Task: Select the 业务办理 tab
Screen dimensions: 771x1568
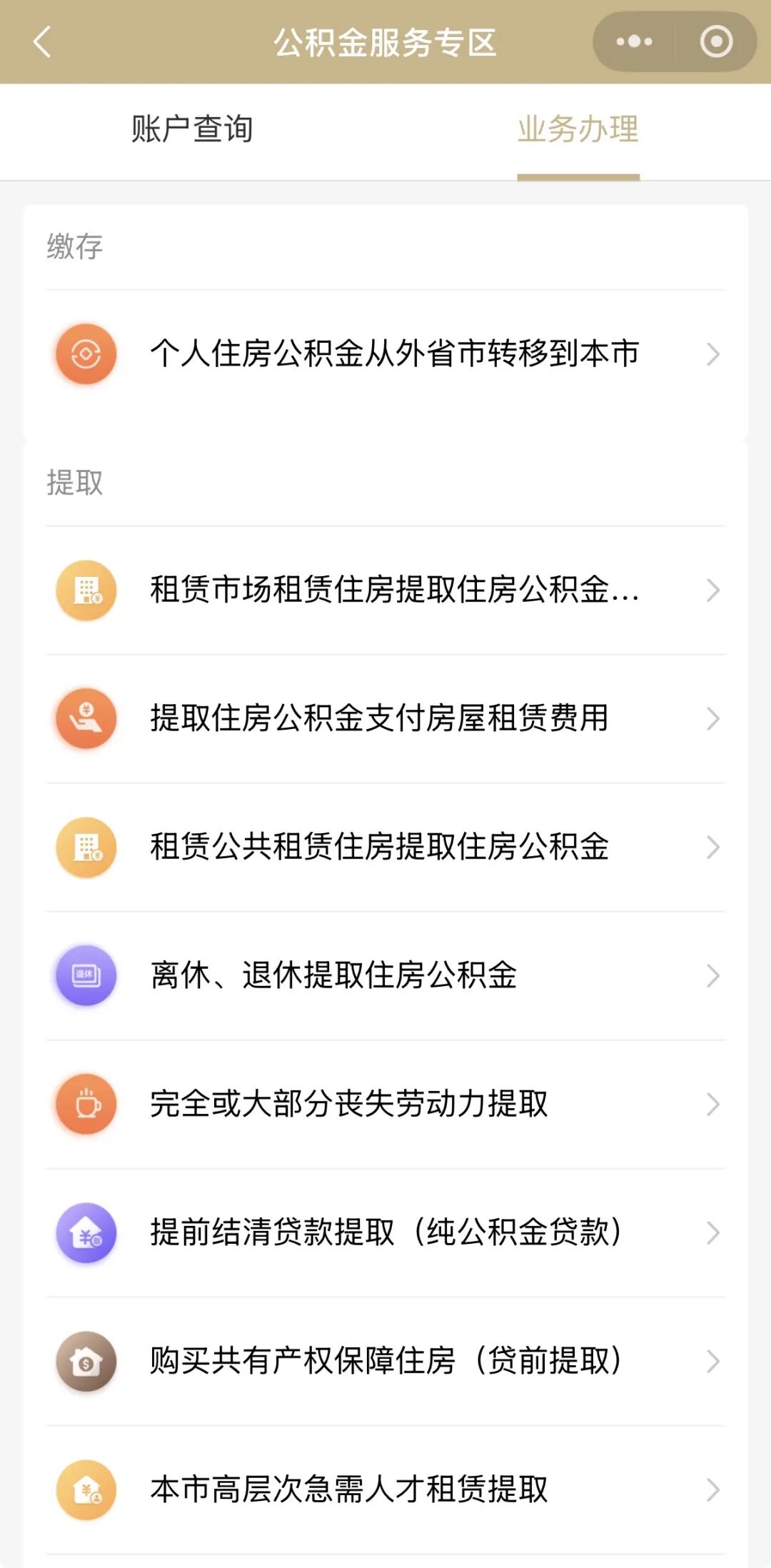Action: pyautogui.click(x=578, y=129)
